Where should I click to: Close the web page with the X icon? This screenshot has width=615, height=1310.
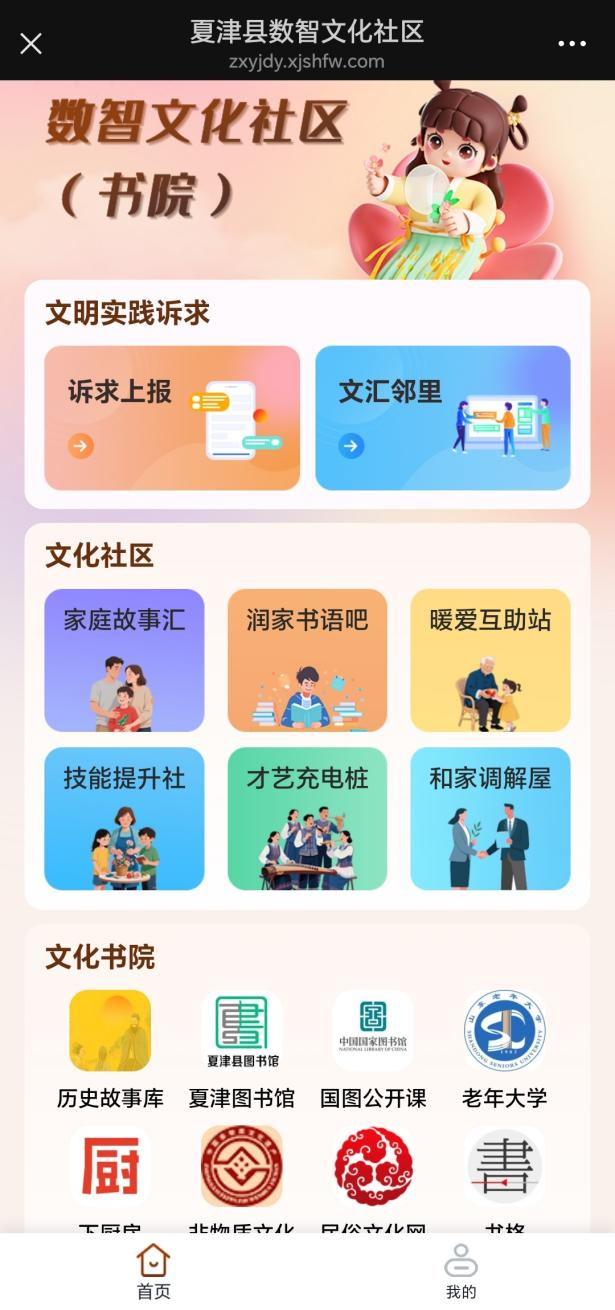point(31,44)
